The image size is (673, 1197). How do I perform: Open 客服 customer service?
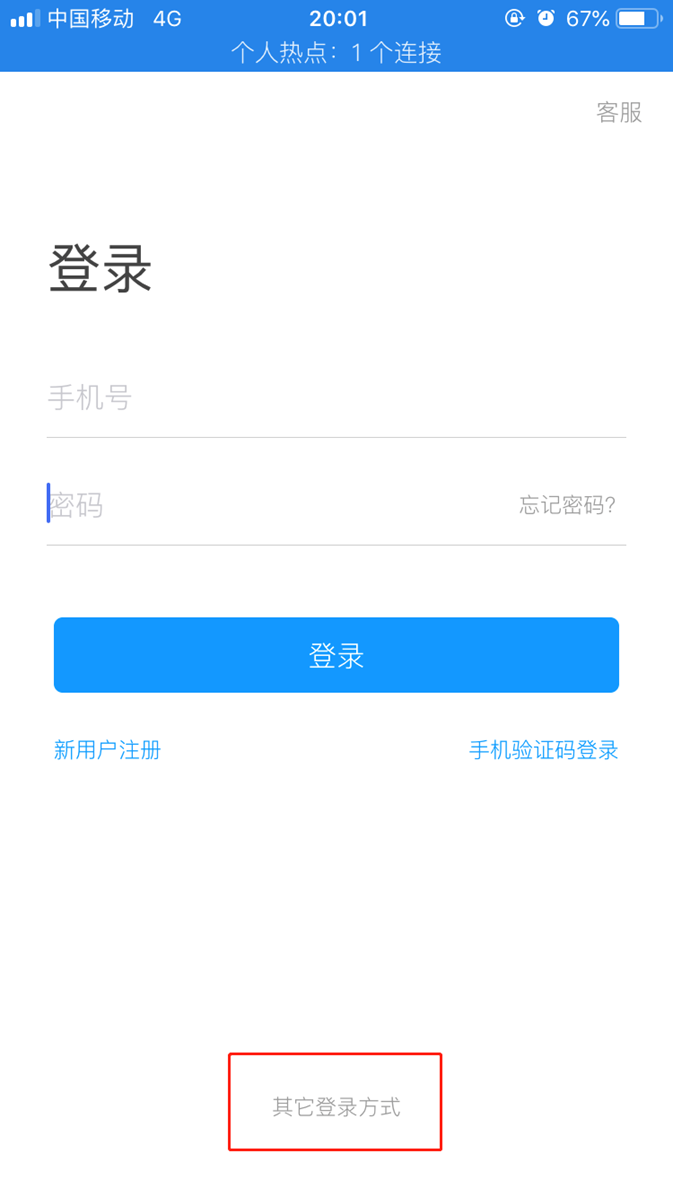click(x=619, y=112)
